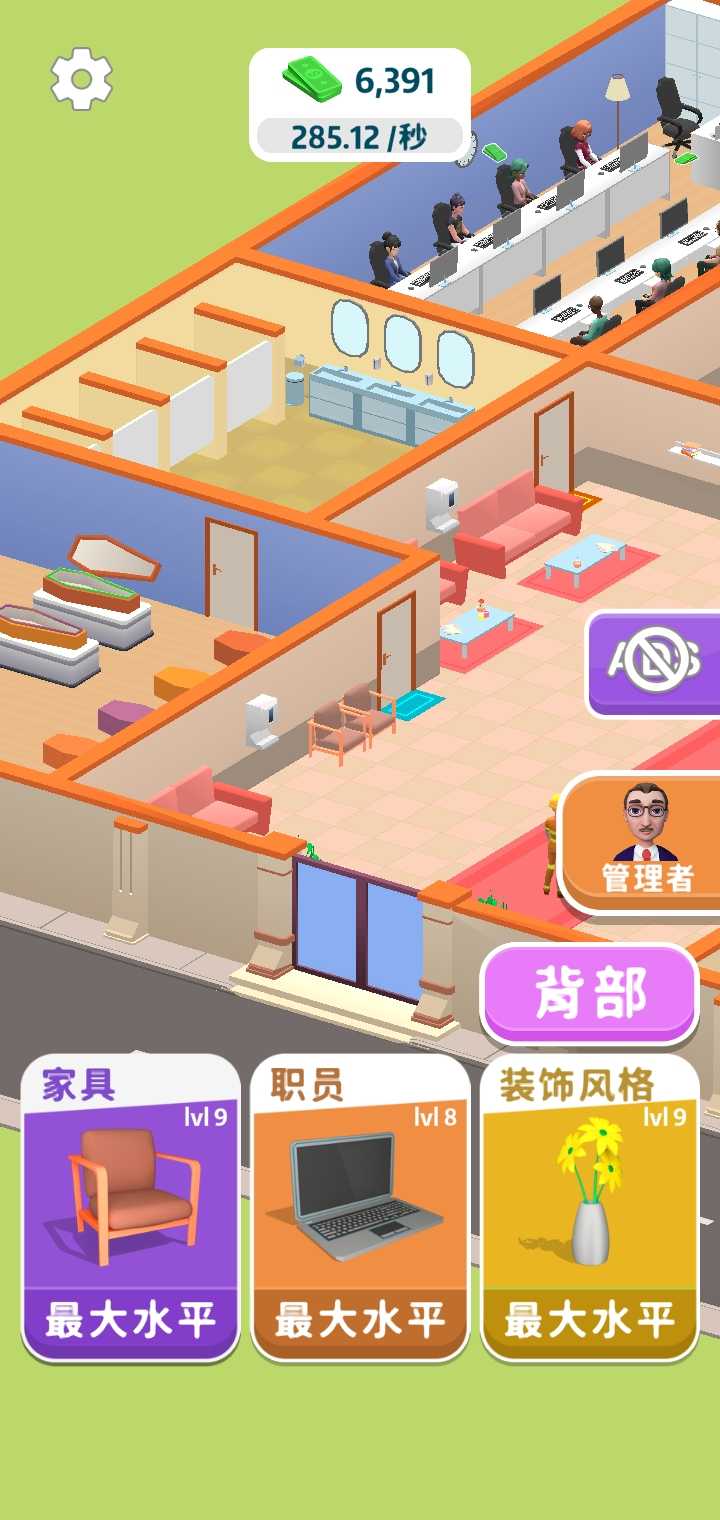Open the settings gear

(x=82, y=79)
